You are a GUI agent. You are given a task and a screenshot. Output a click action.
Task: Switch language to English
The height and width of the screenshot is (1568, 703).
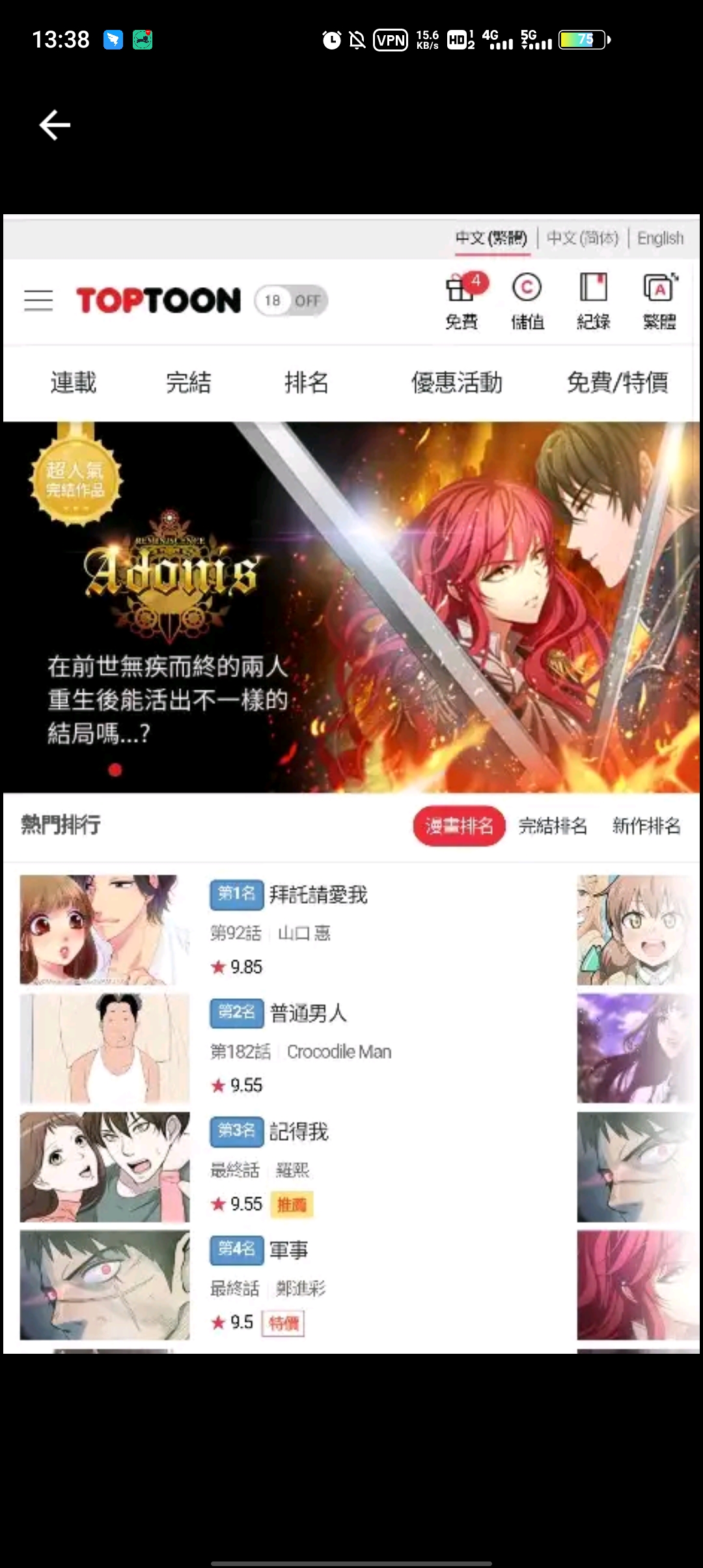[660, 238]
